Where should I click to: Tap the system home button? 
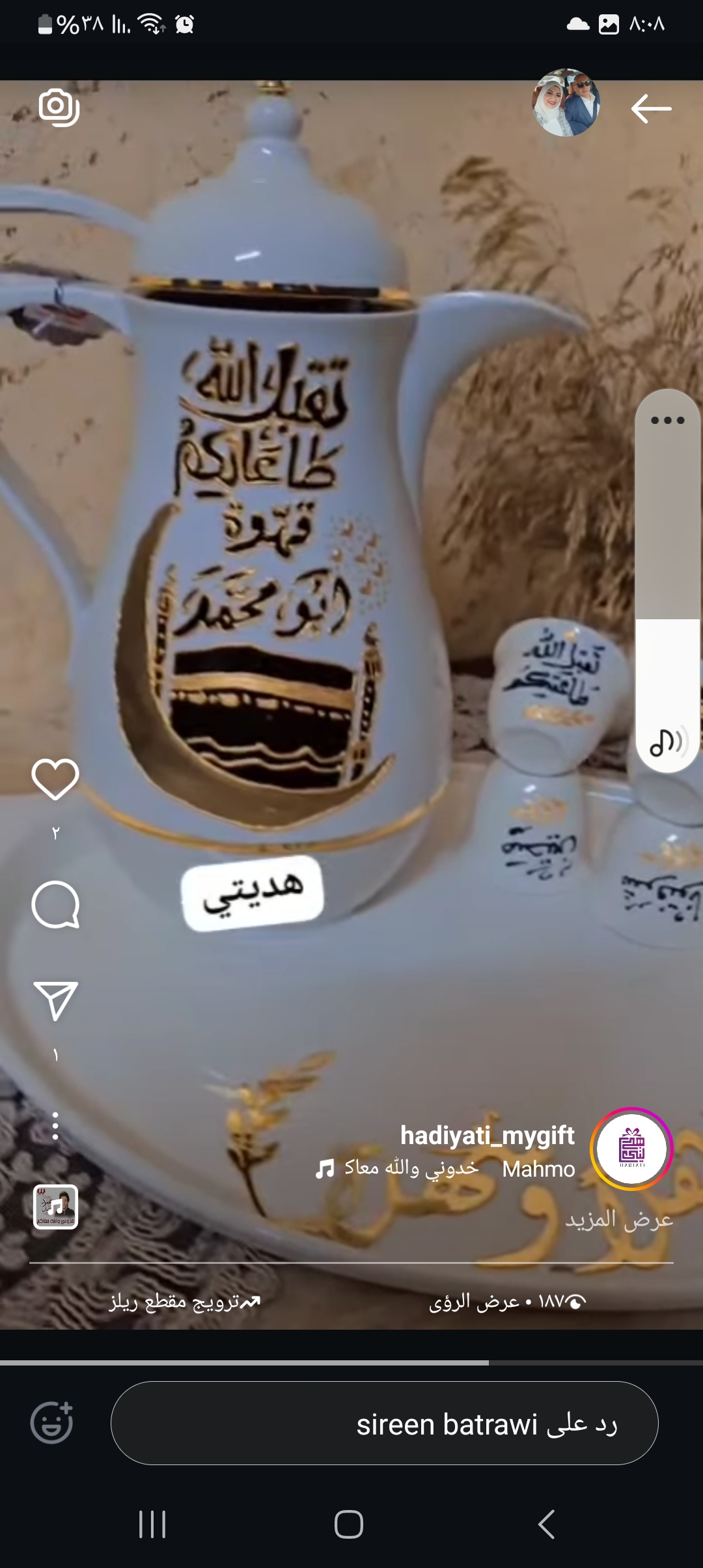pos(349,1524)
